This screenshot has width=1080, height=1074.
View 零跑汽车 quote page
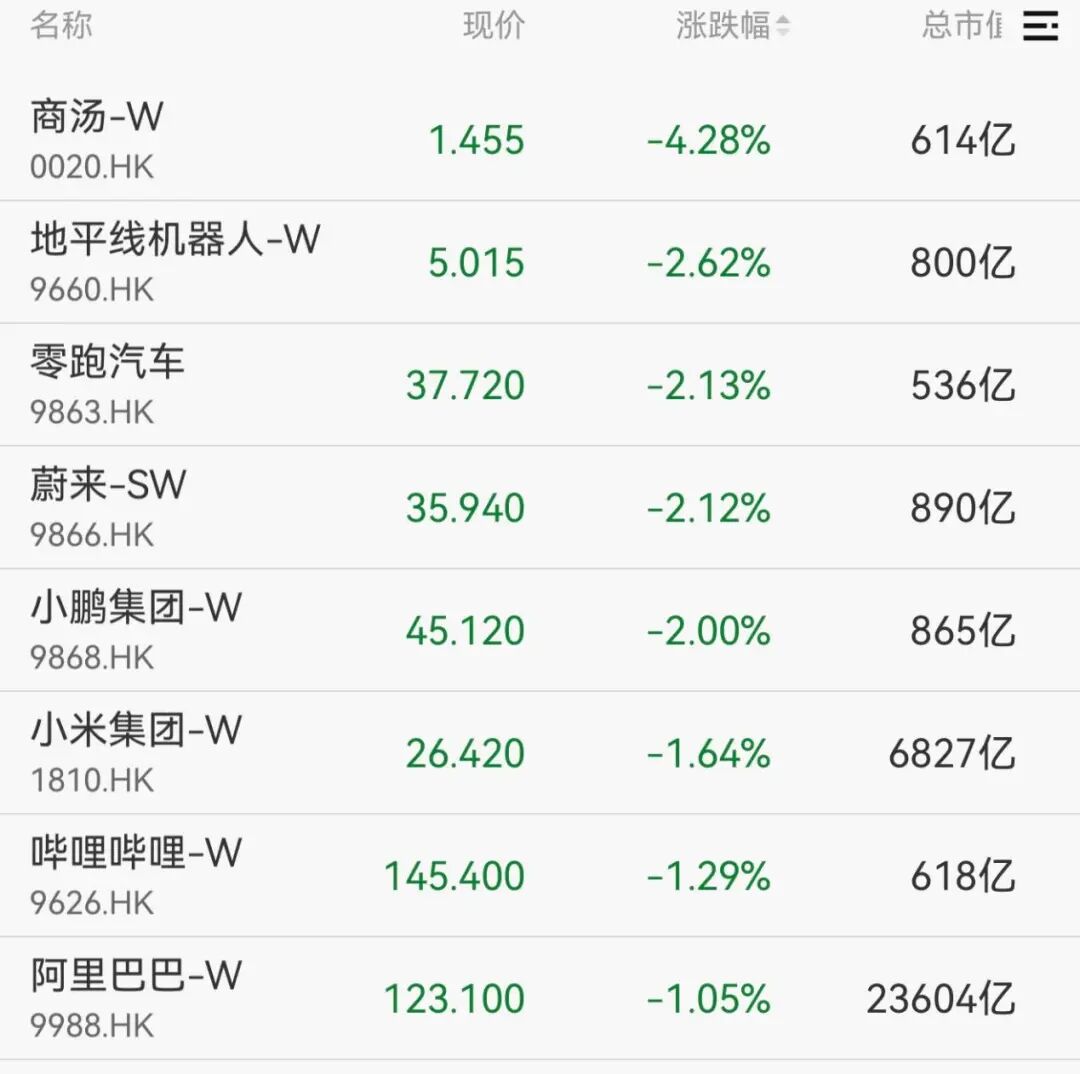(x=540, y=385)
